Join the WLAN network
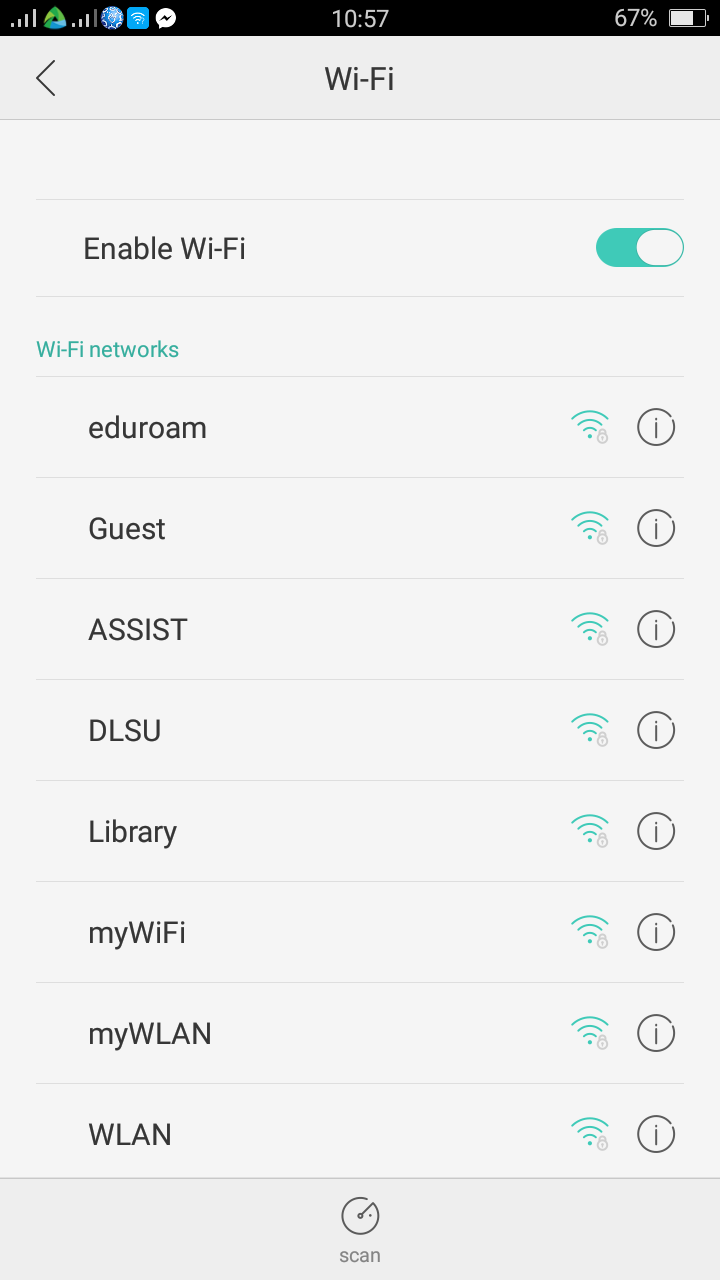 (x=130, y=1135)
